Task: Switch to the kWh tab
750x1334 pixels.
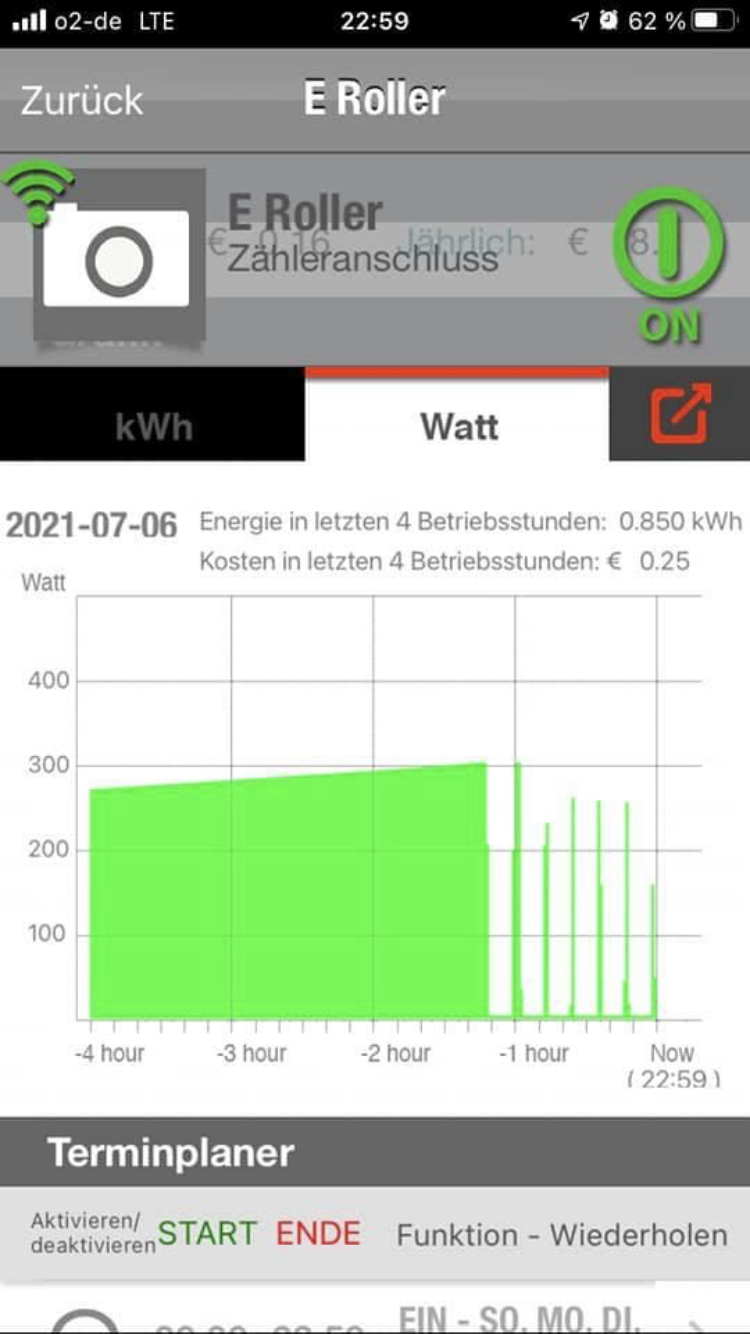Action: coord(153,427)
